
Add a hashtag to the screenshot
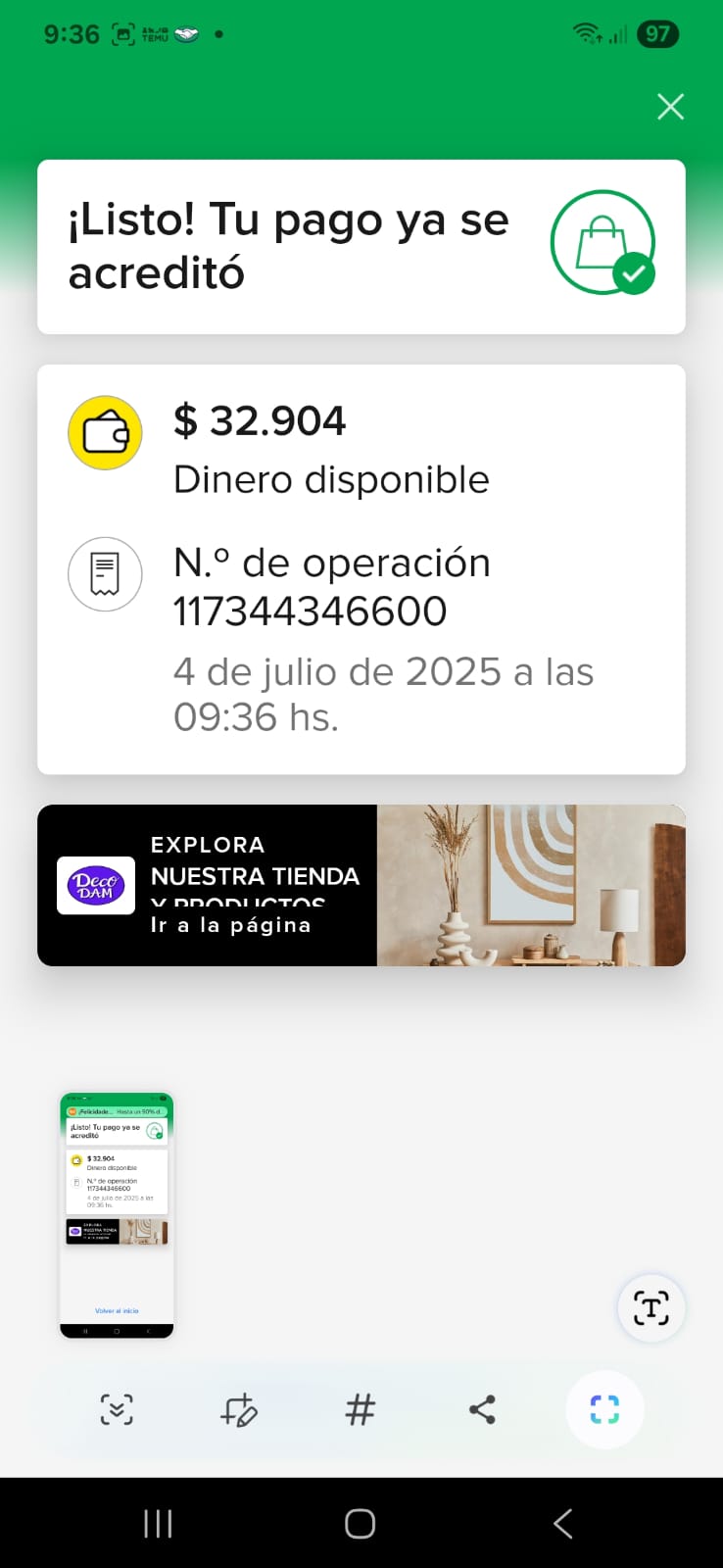360,1410
